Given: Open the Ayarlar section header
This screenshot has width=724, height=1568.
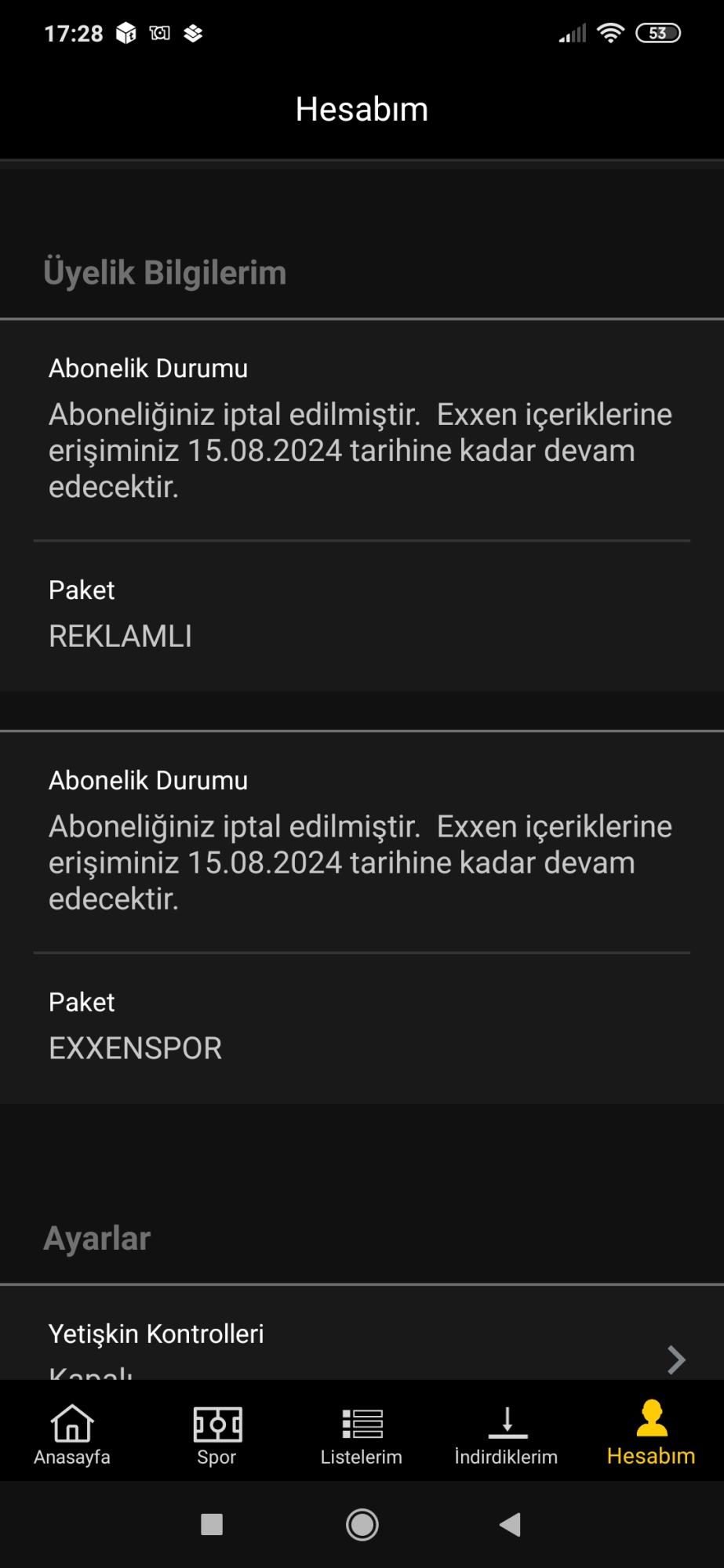Looking at the screenshot, I should [97, 1237].
